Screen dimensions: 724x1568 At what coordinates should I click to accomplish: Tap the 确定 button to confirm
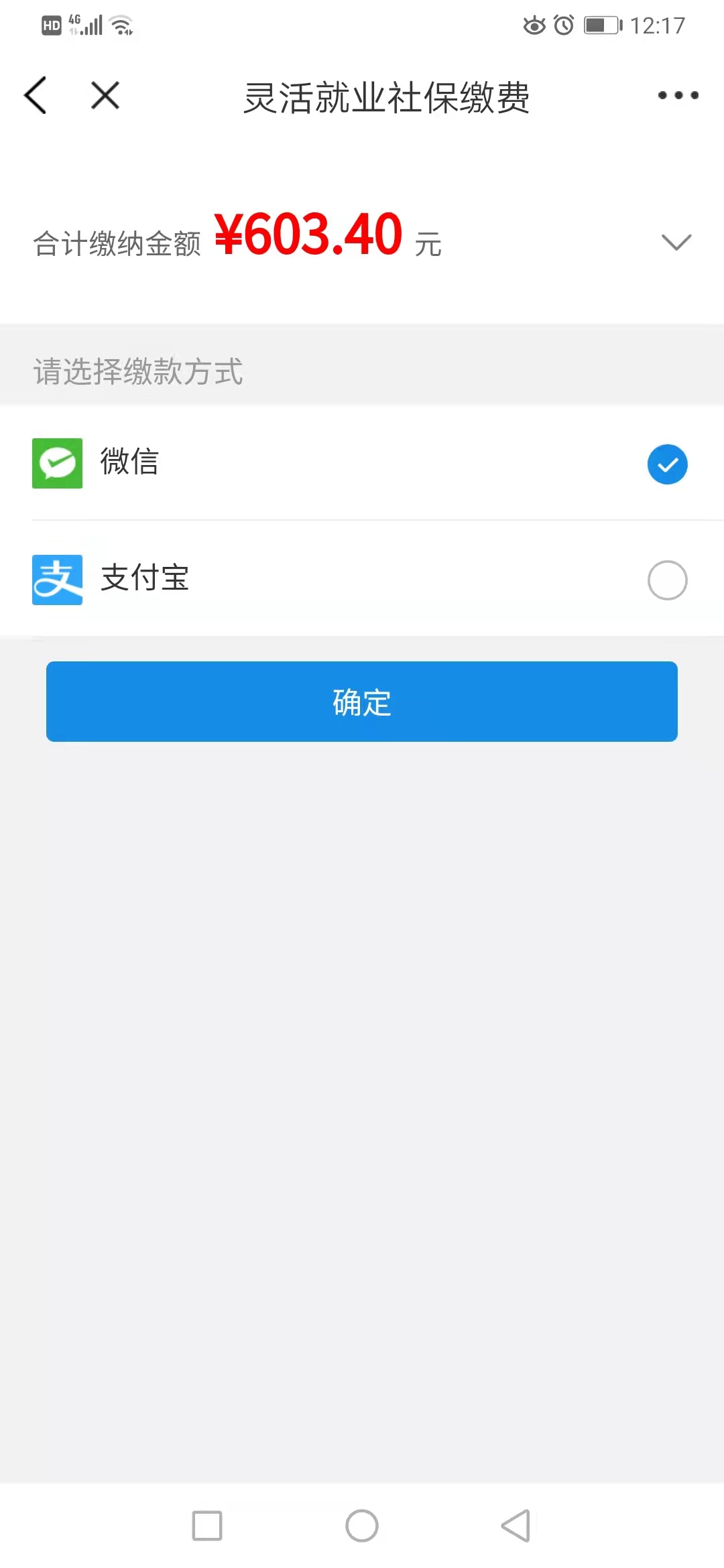pos(362,702)
